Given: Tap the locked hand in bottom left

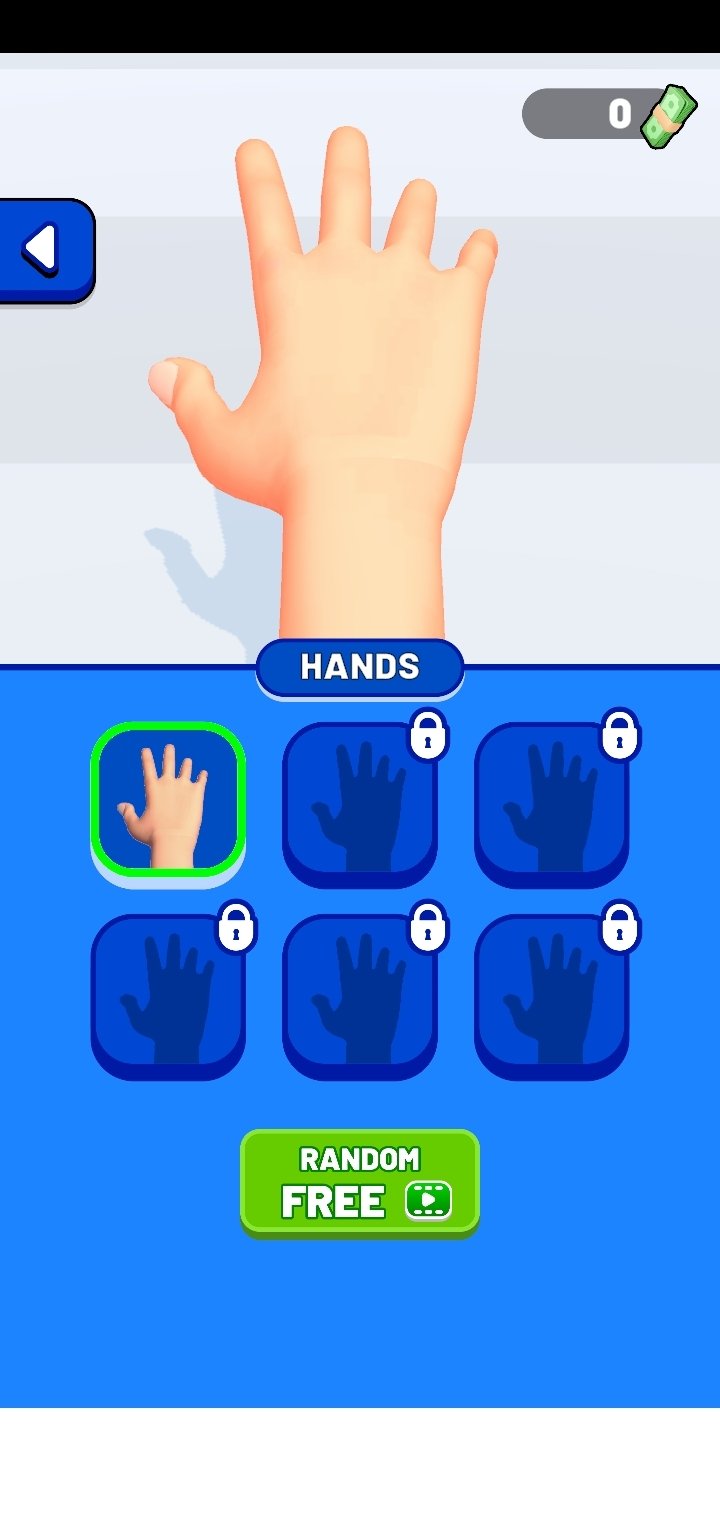Looking at the screenshot, I should 168,995.
